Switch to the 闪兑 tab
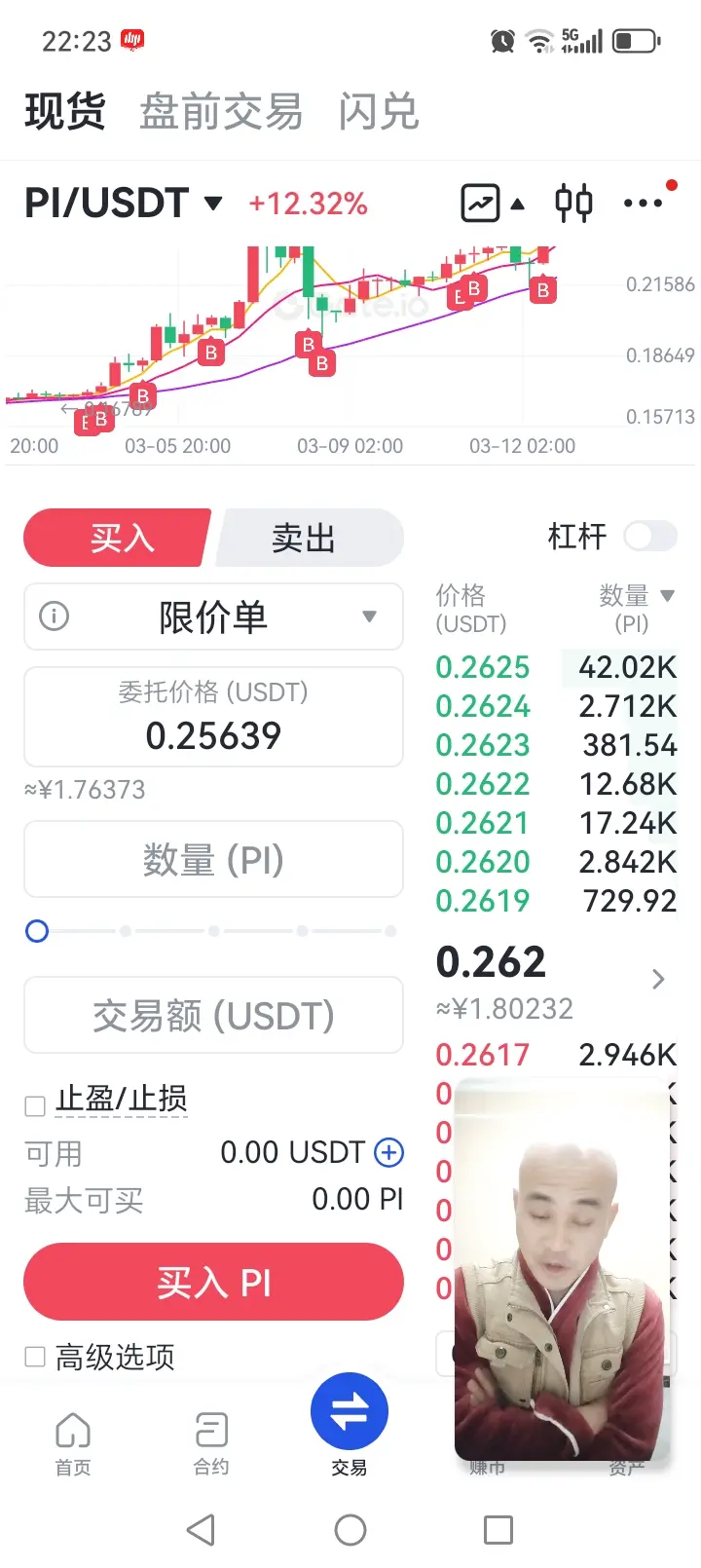This screenshot has height=1568, width=701. click(x=379, y=112)
